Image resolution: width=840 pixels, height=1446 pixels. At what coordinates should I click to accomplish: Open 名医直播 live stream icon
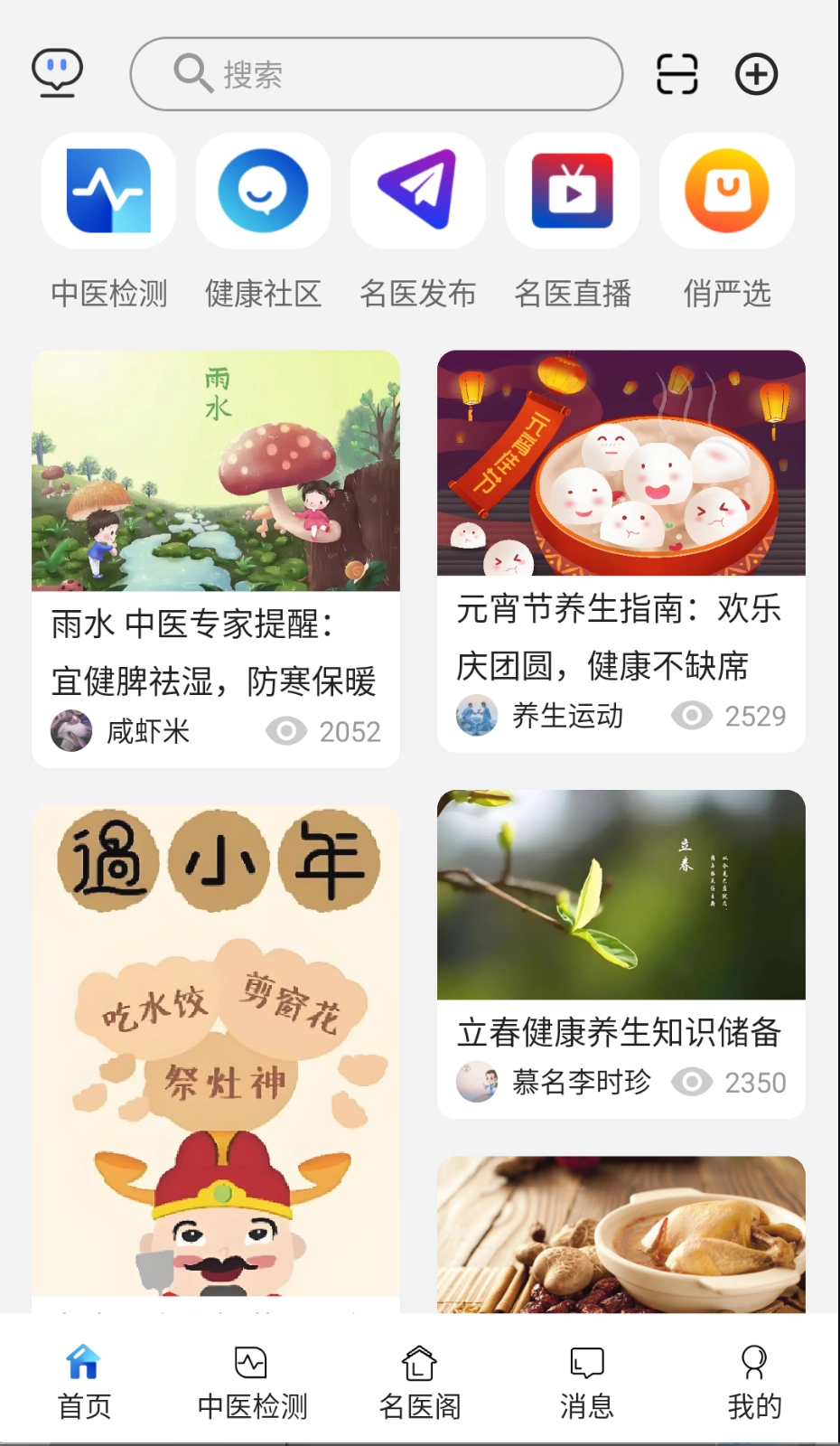click(x=572, y=191)
